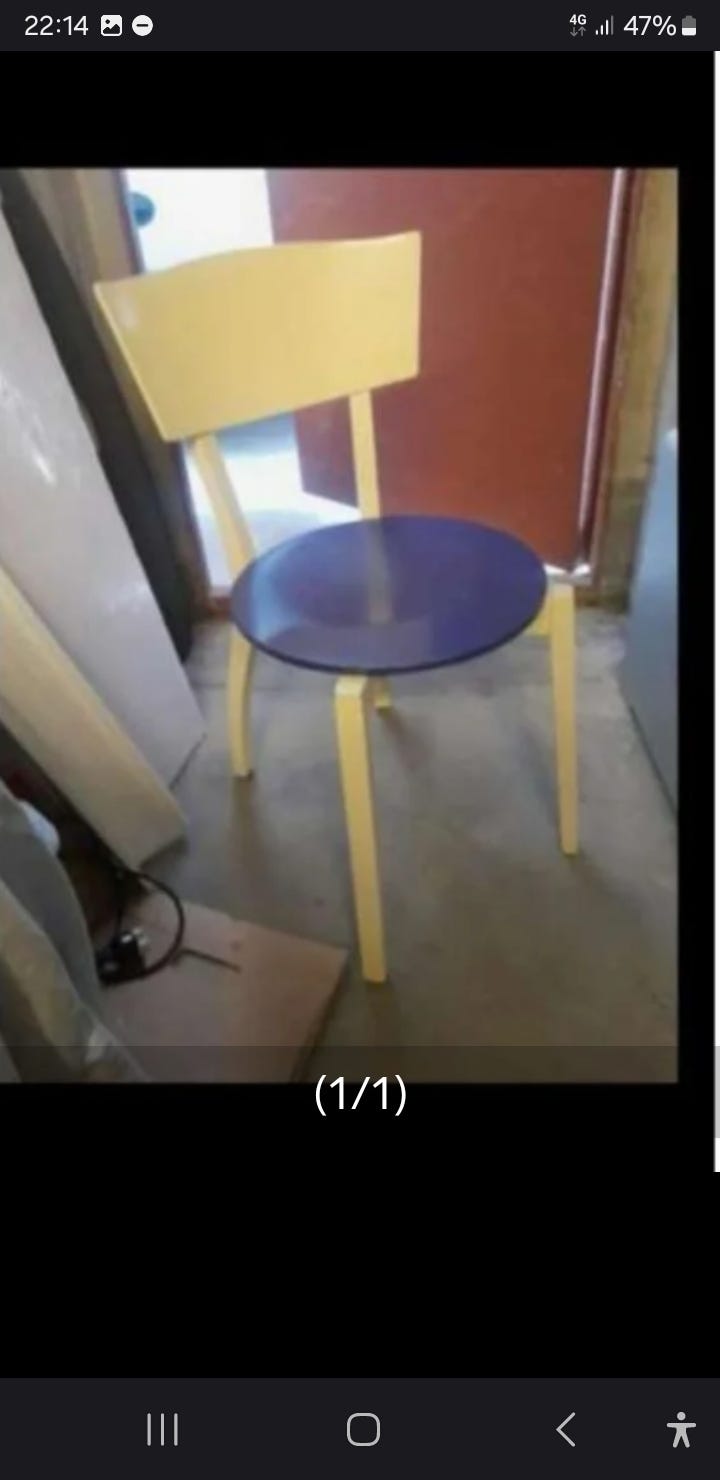Open the Recents button in the navigation bar
The height and width of the screenshot is (1480, 720).
click(161, 1430)
